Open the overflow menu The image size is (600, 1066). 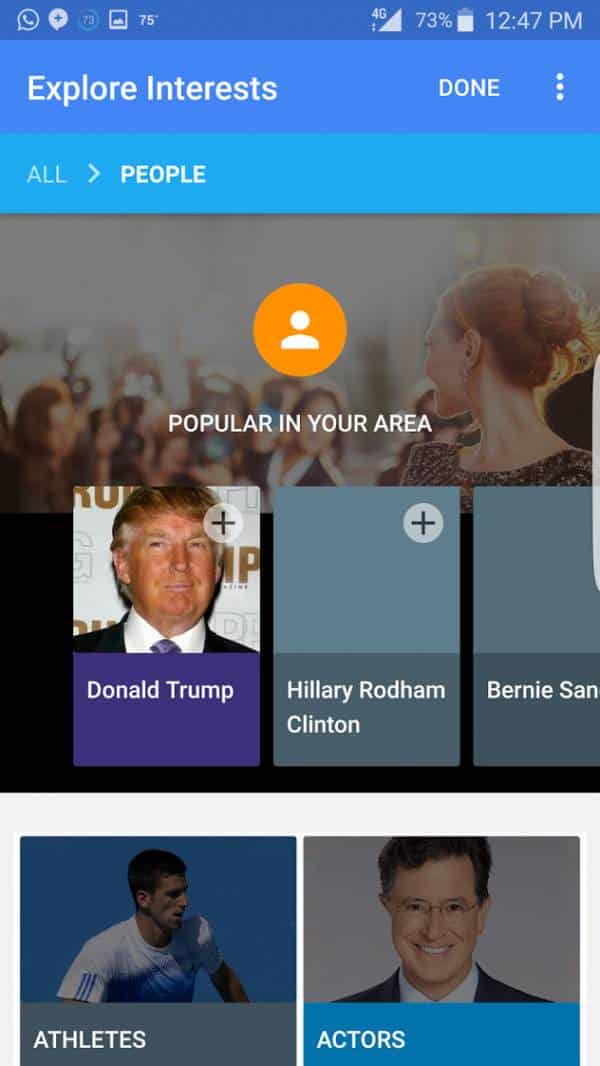click(x=559, y=87)
